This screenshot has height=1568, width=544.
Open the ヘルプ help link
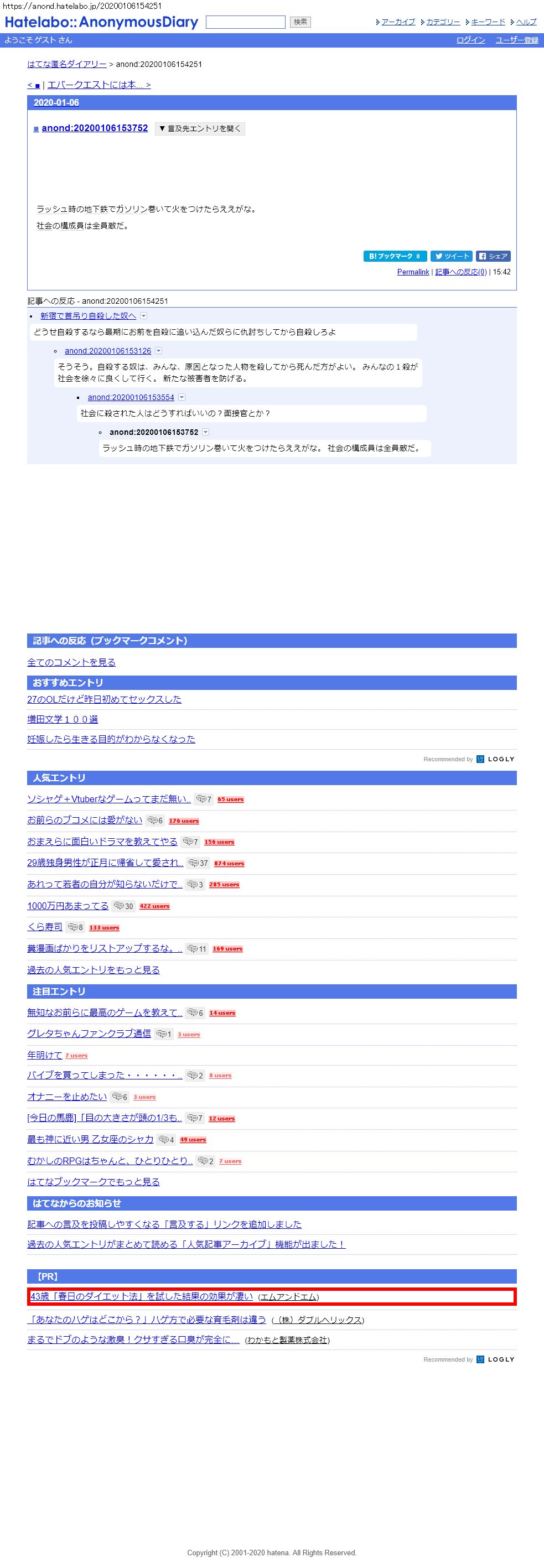coord(526,22)
